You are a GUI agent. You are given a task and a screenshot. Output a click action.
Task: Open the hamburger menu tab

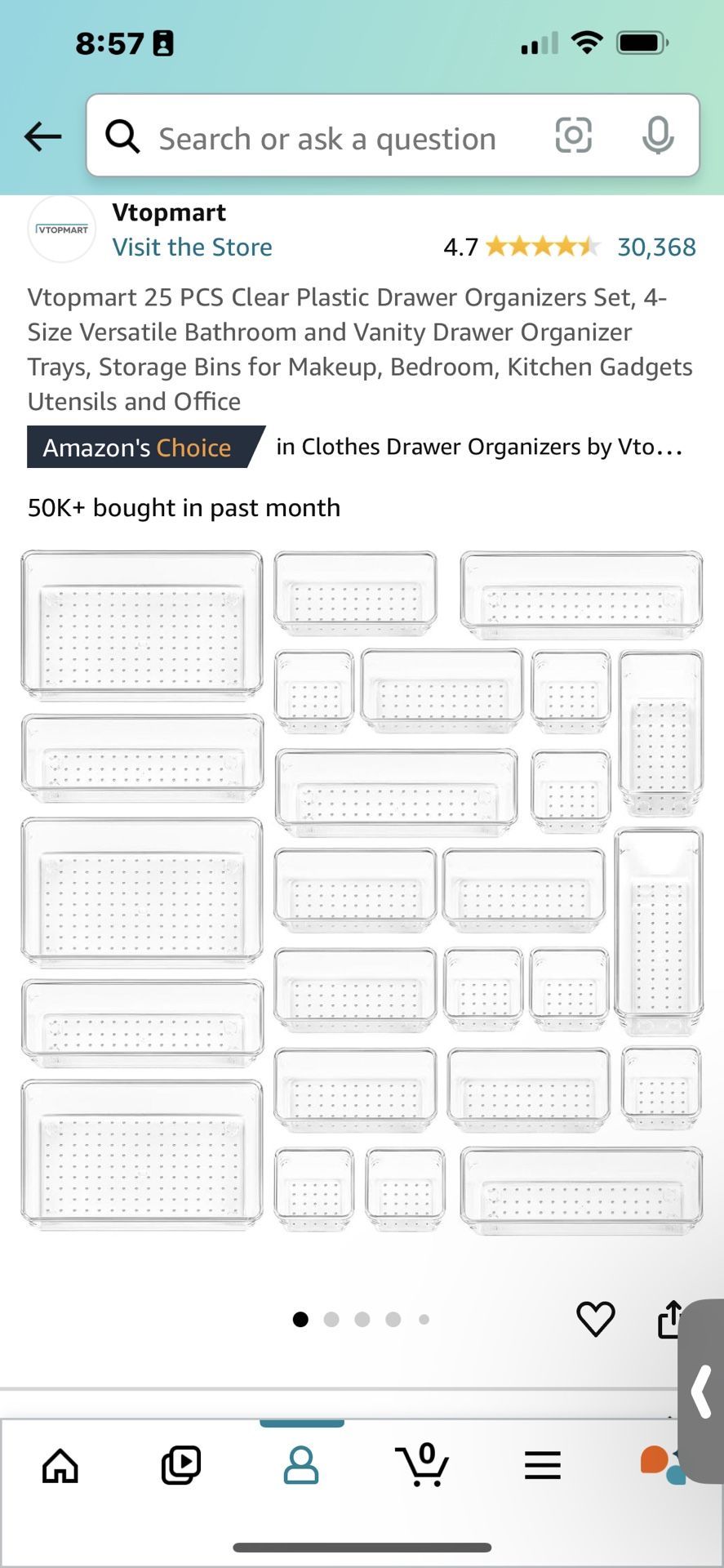tap(543, 1466)
